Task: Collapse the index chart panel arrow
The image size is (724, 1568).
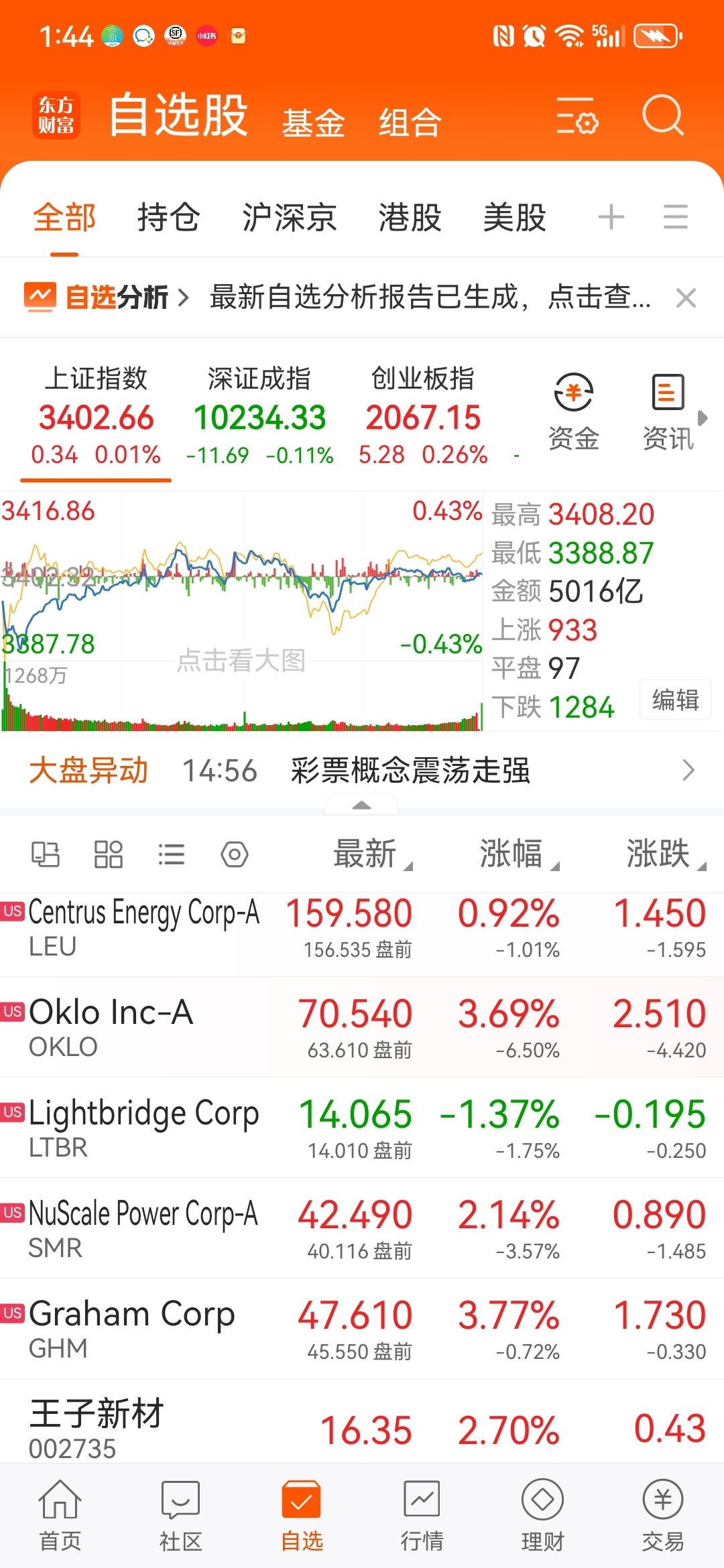Action: click(361, 805)
